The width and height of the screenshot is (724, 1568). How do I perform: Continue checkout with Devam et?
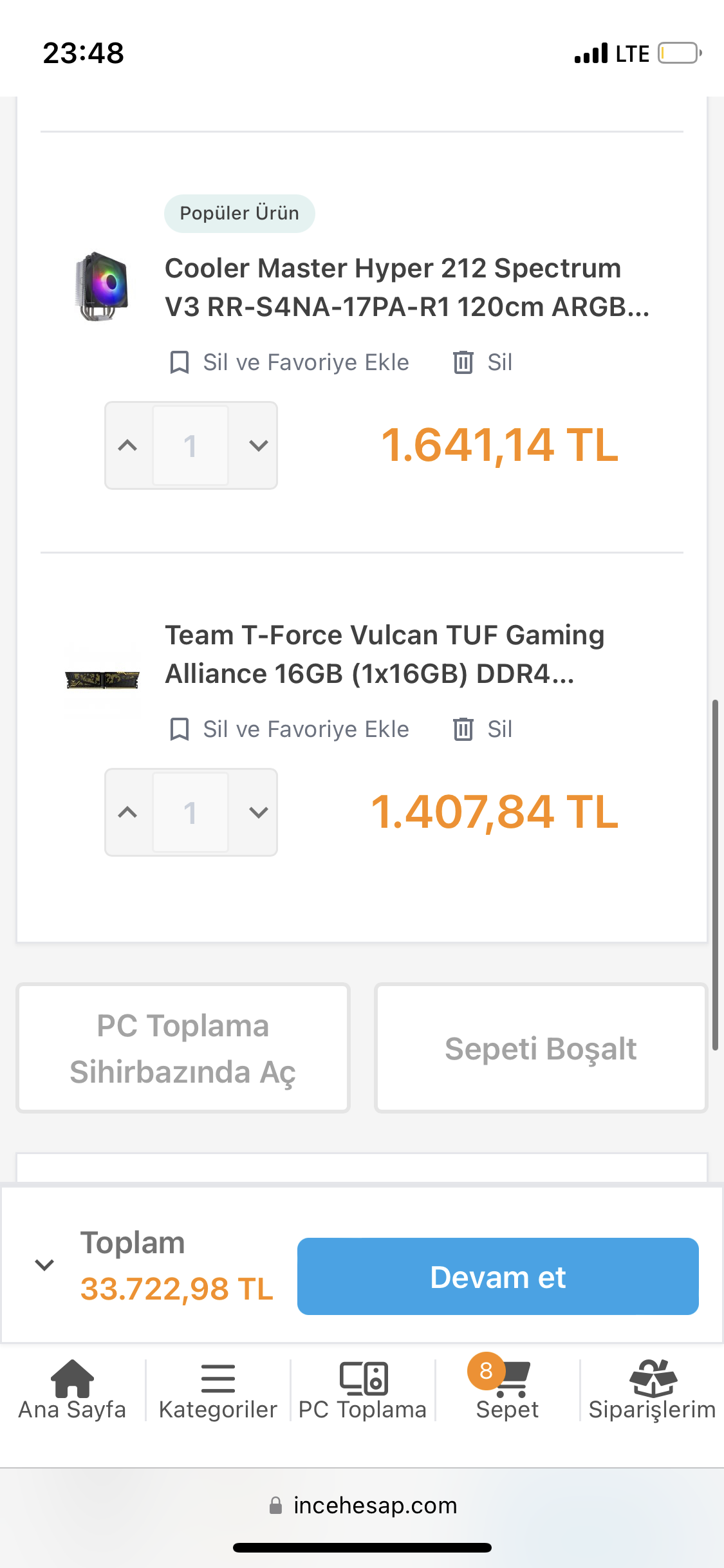pos(497,1276)
